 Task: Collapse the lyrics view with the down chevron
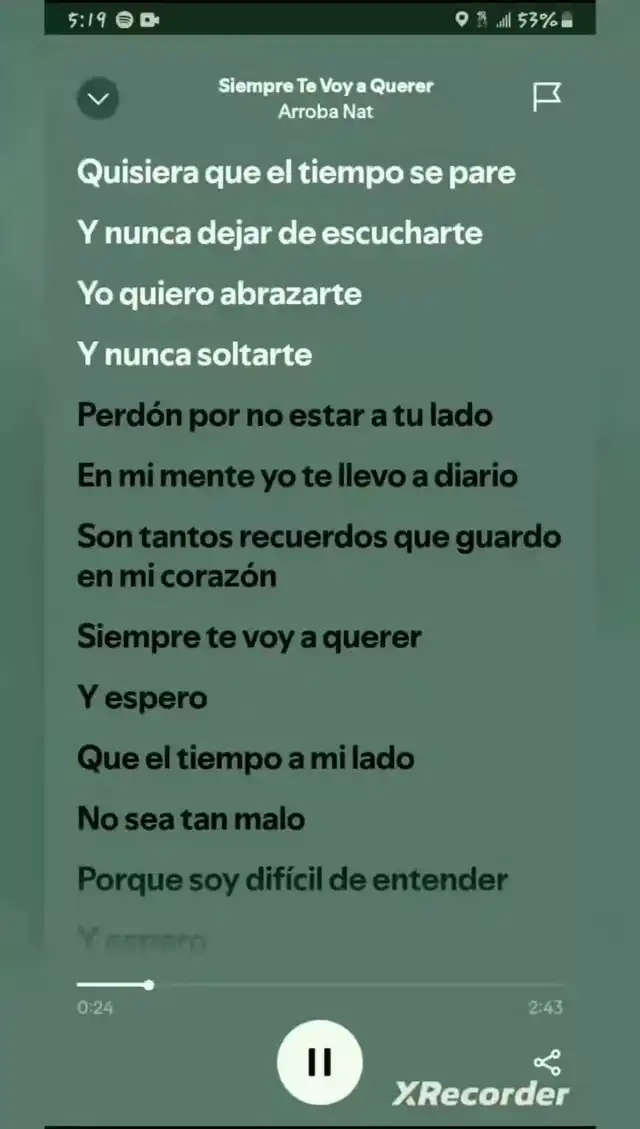97,98
